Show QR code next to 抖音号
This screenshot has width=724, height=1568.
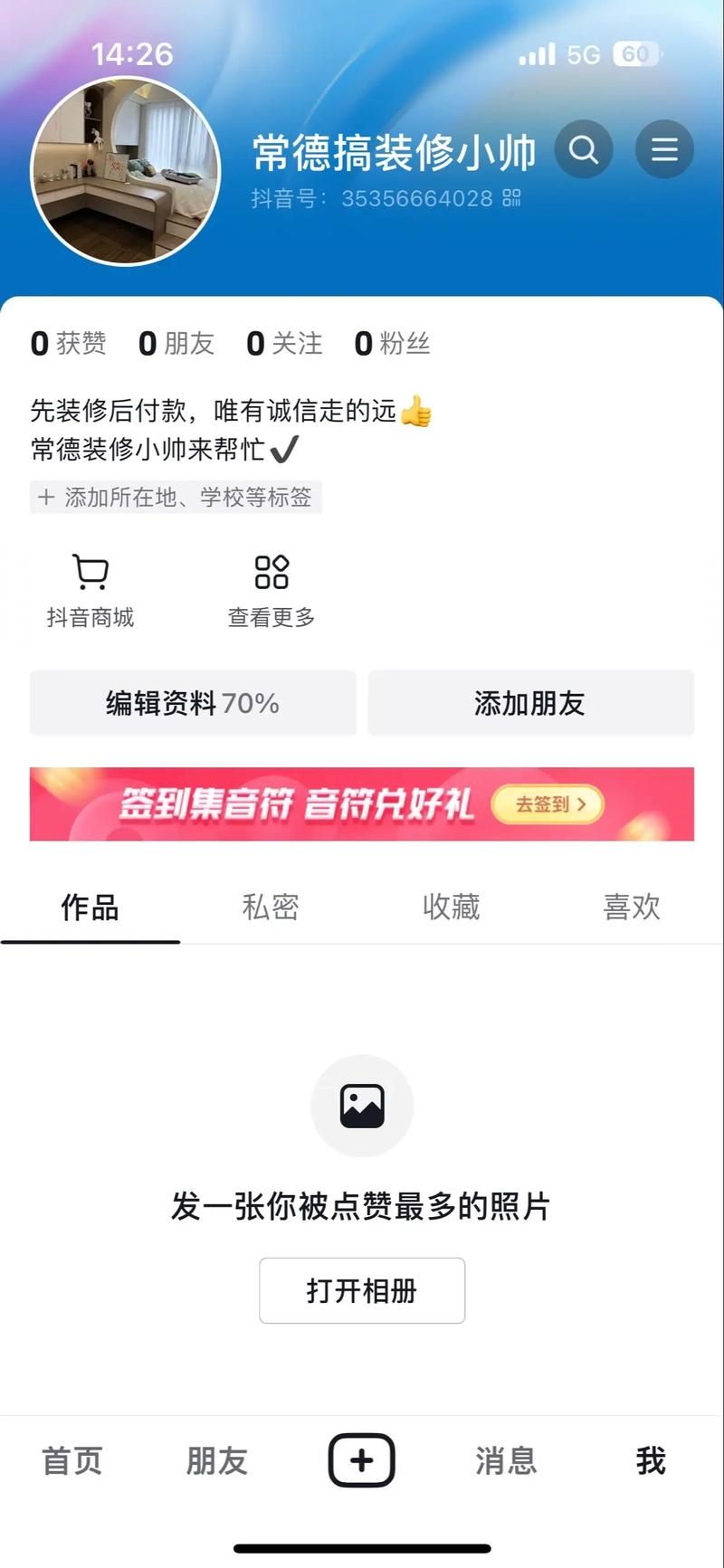(x=512, y=198)
